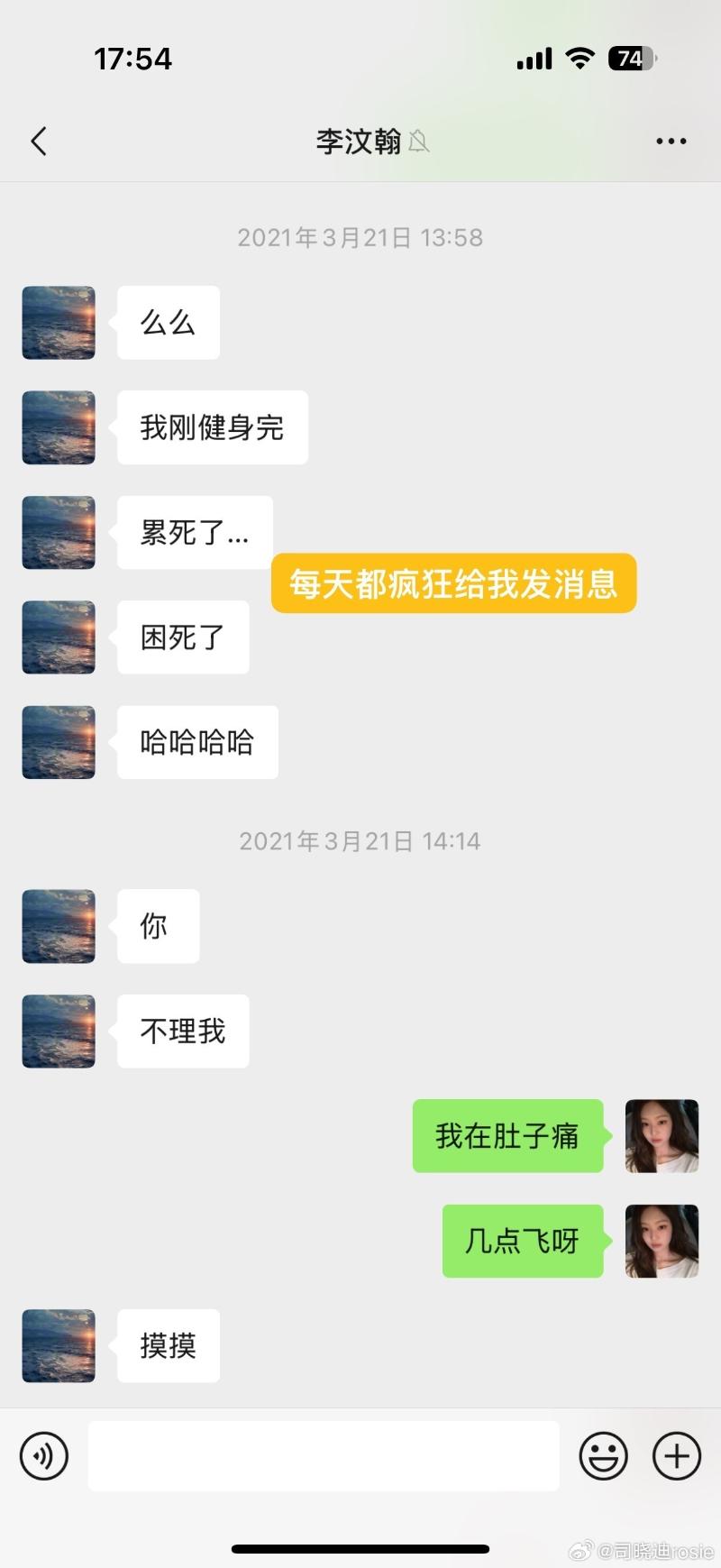Open the plus attachment menu
The image size is (721, 1568).
677,1455
